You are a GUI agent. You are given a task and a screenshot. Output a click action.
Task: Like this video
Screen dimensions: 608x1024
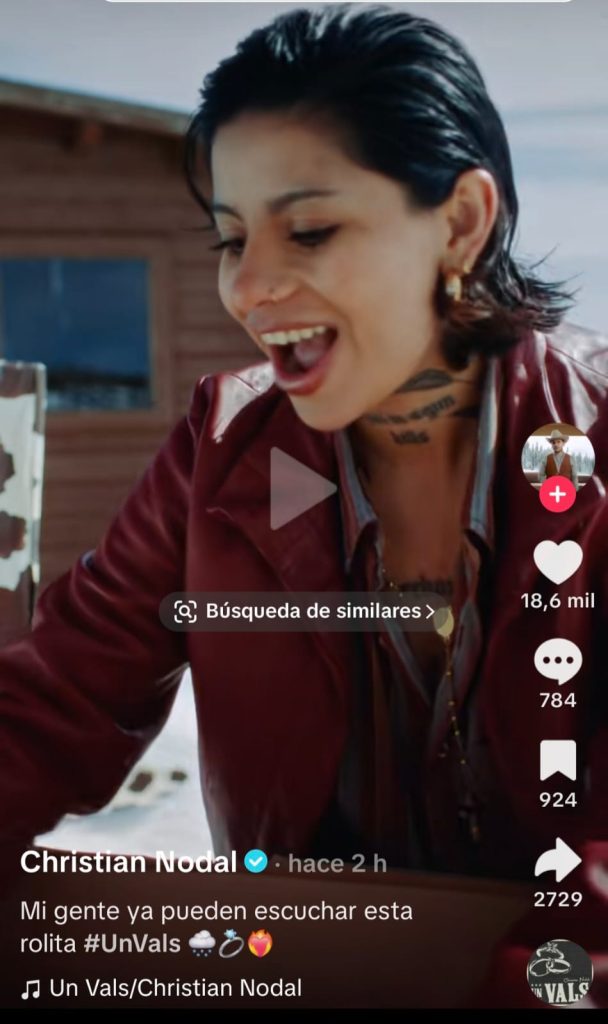[x=558, y=562]
